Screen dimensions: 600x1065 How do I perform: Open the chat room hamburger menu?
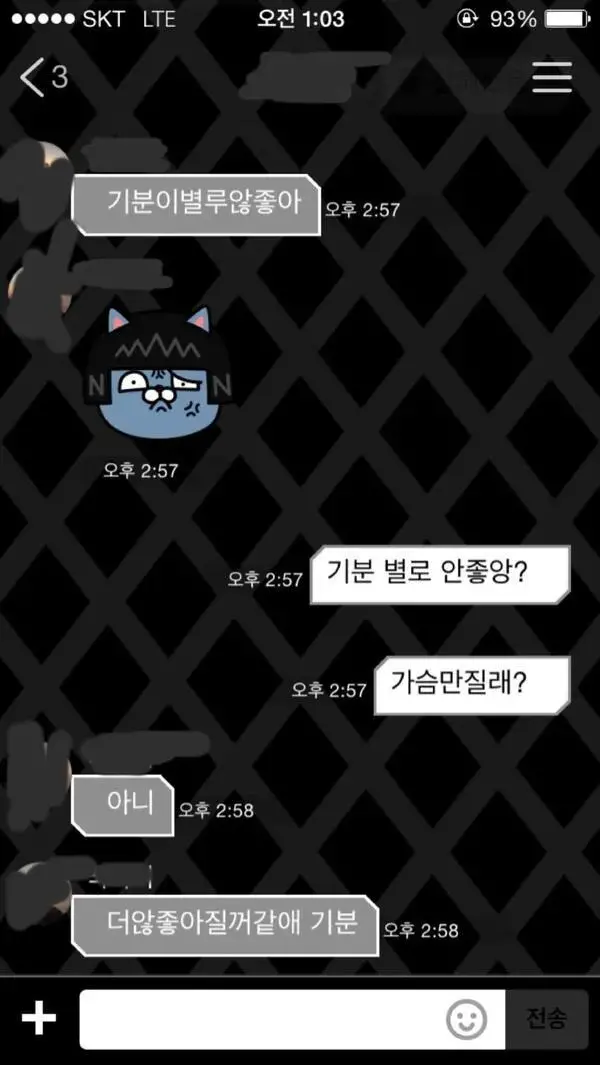point(551,78)
